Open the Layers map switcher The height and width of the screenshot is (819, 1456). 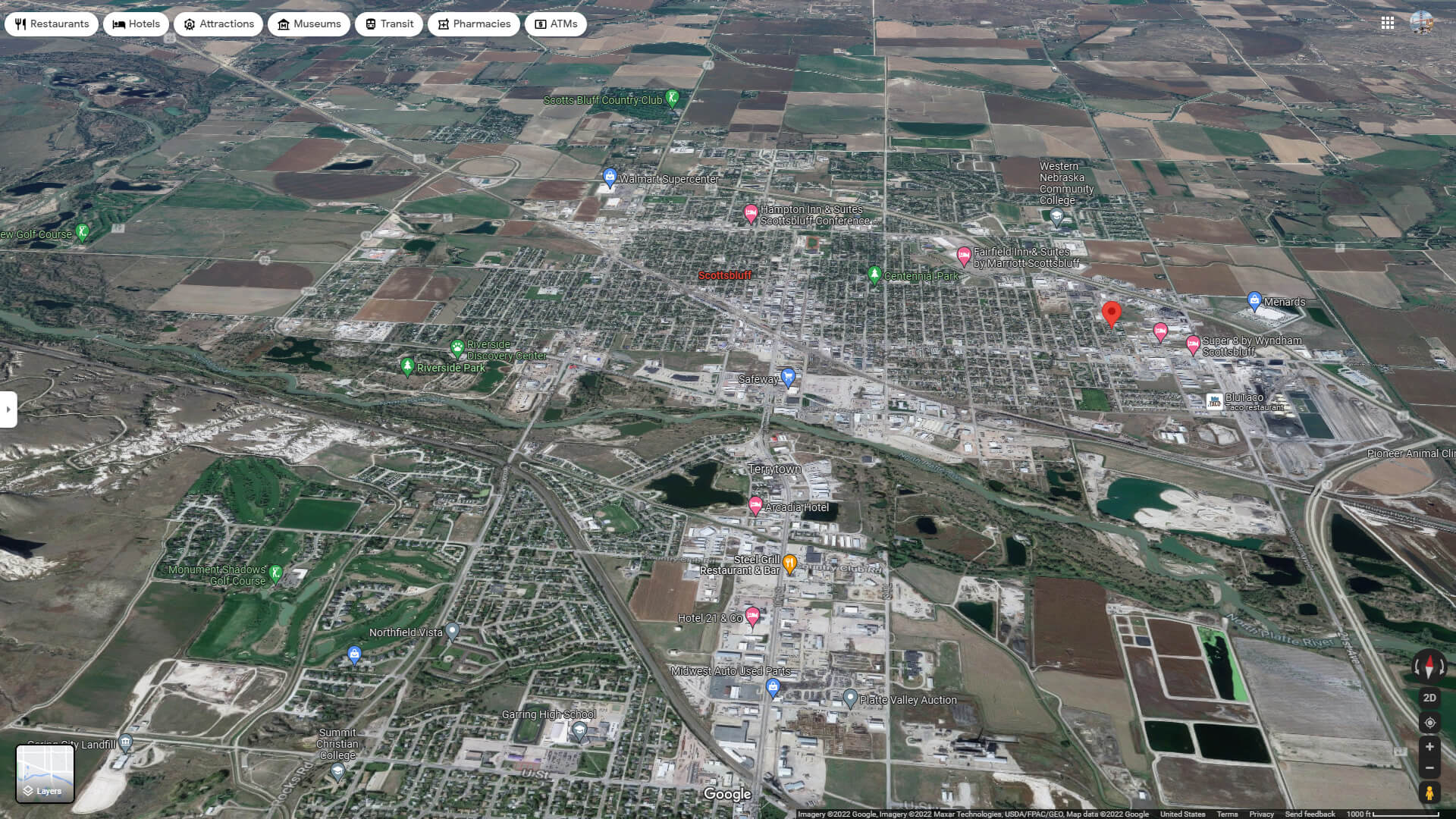tap(45, 773)
